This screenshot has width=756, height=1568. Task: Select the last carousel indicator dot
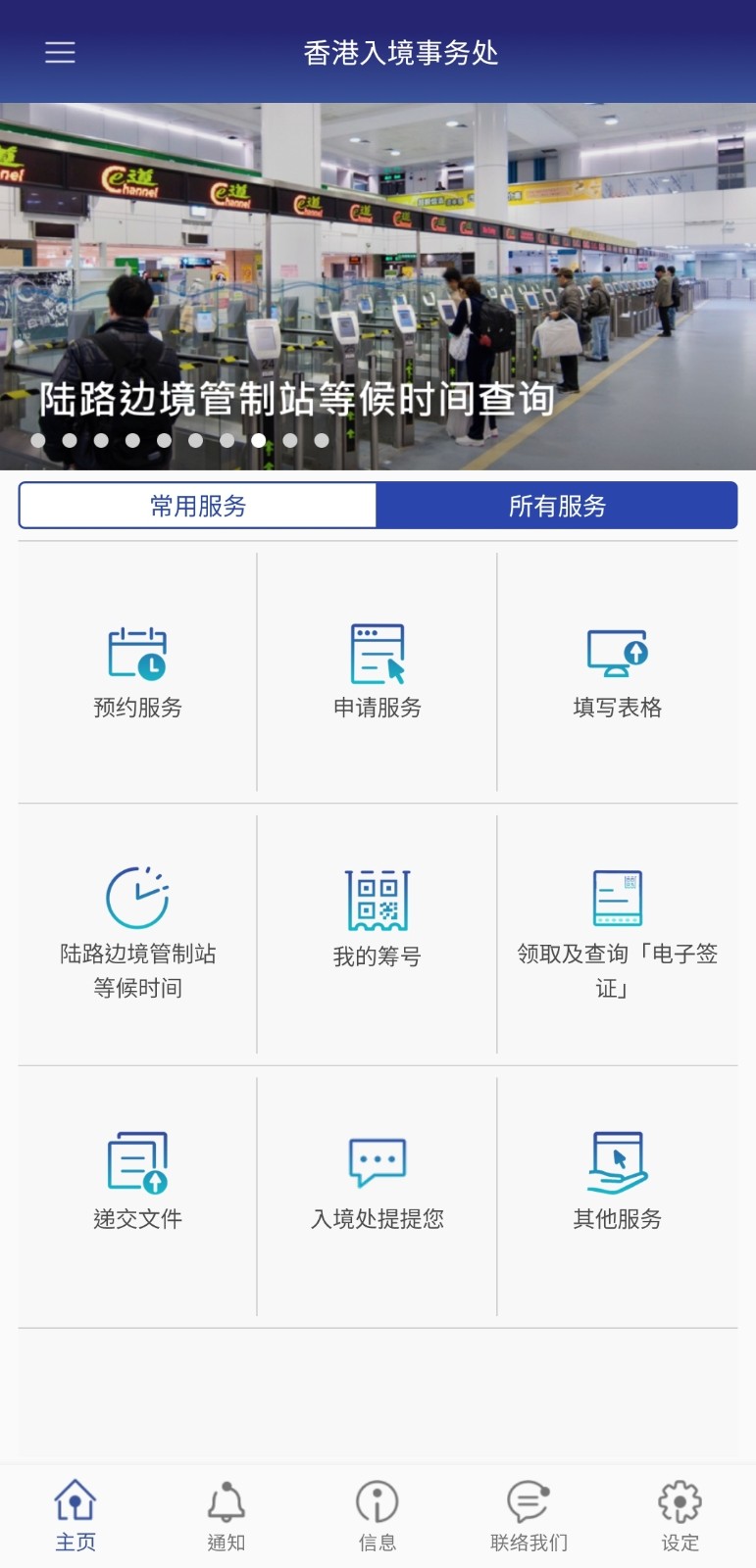pyautogui.click(x=321, y=440)
